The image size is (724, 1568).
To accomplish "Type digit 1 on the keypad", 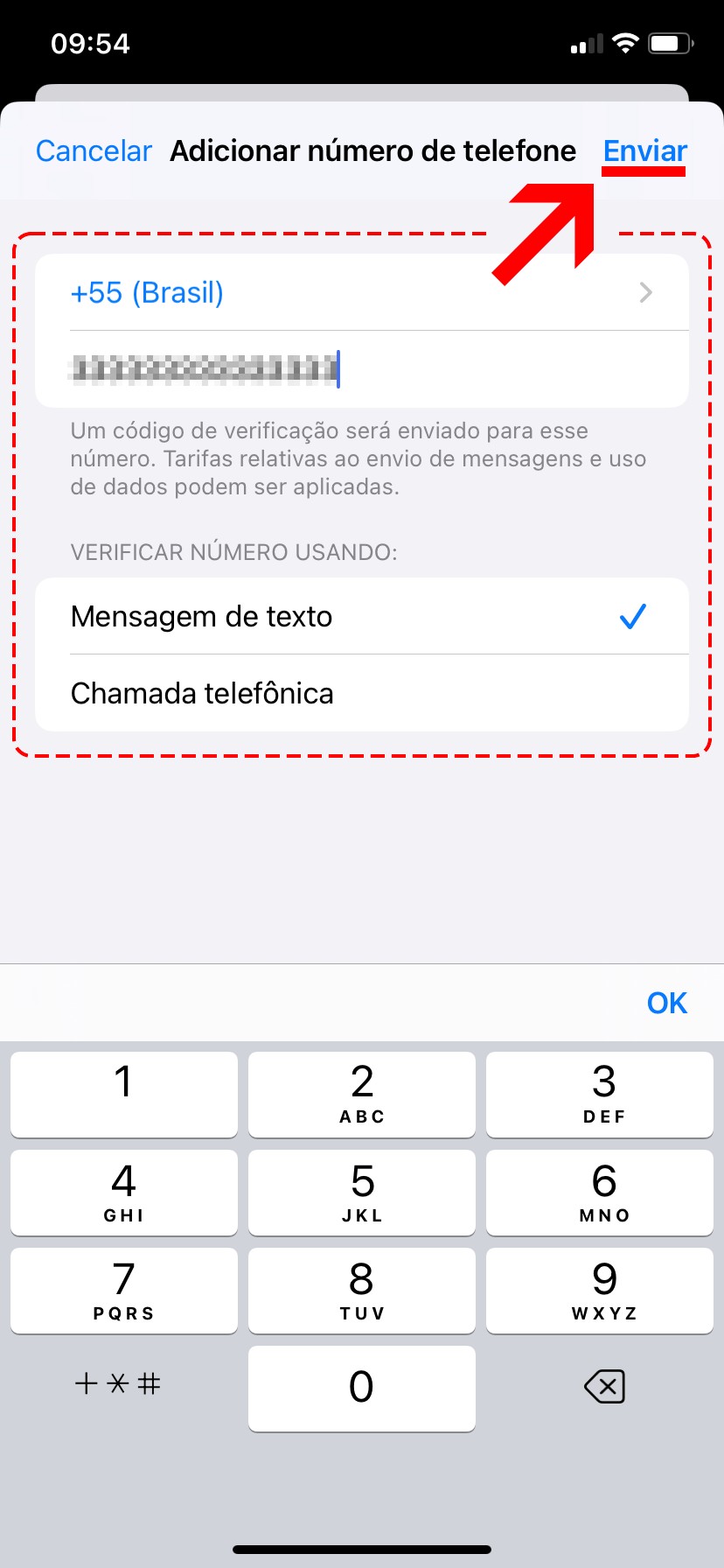I will click(124, 1094).
